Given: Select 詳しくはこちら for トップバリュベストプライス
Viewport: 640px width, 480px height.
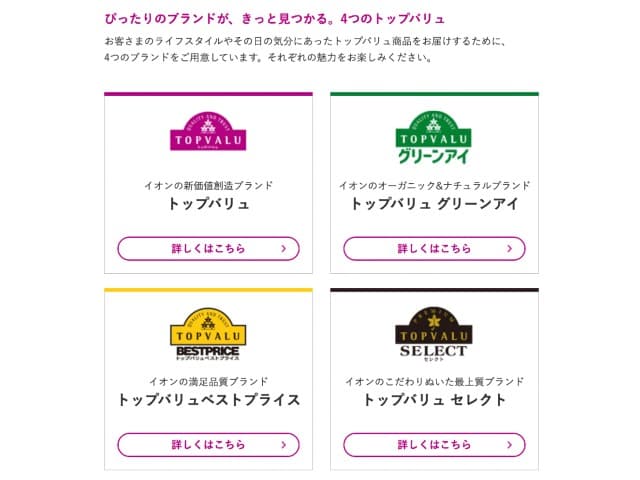Looking at the screenshot, I should [208, 444].
